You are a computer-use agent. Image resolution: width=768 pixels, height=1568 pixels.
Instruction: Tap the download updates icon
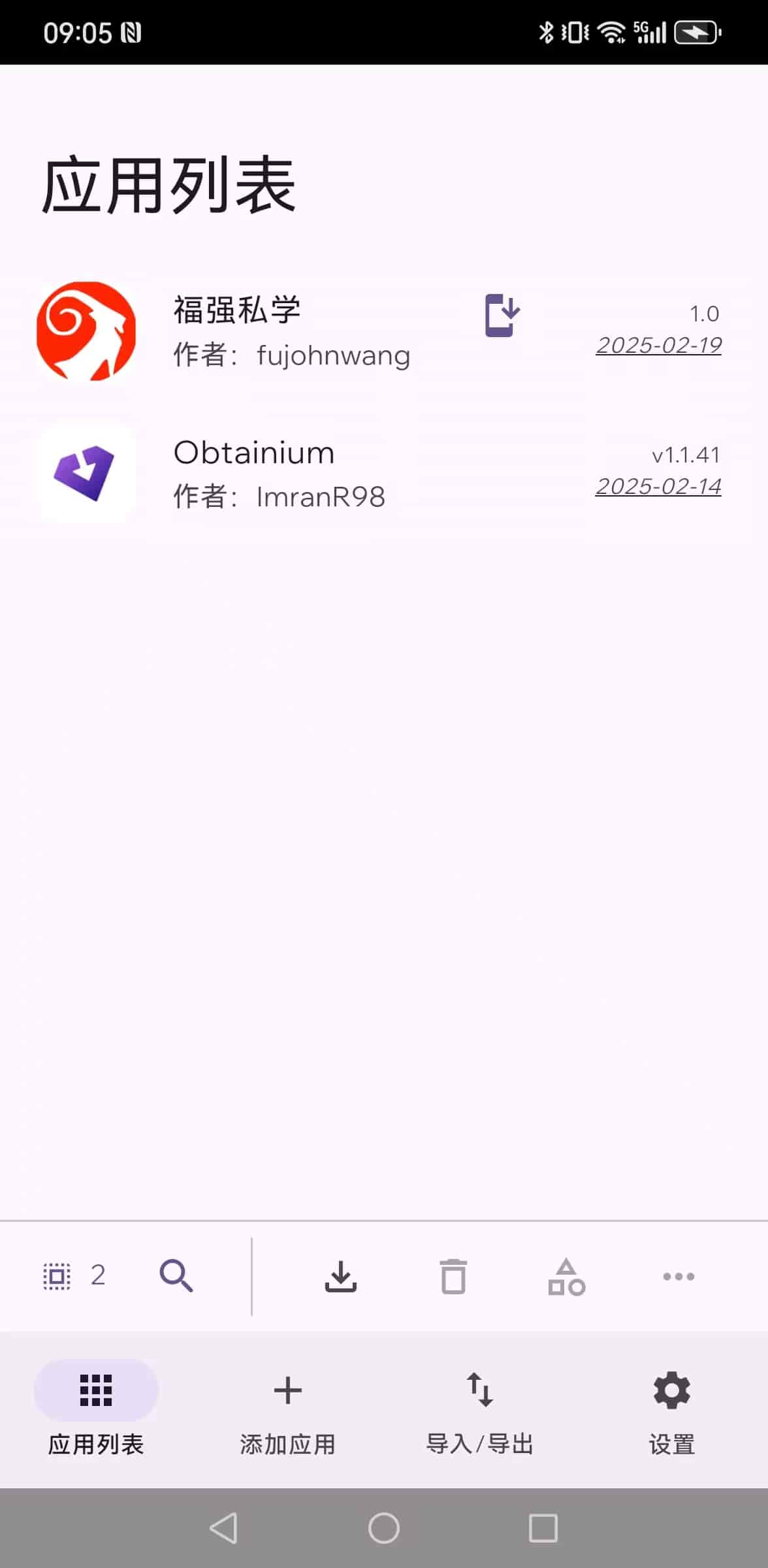point(341,1276)
